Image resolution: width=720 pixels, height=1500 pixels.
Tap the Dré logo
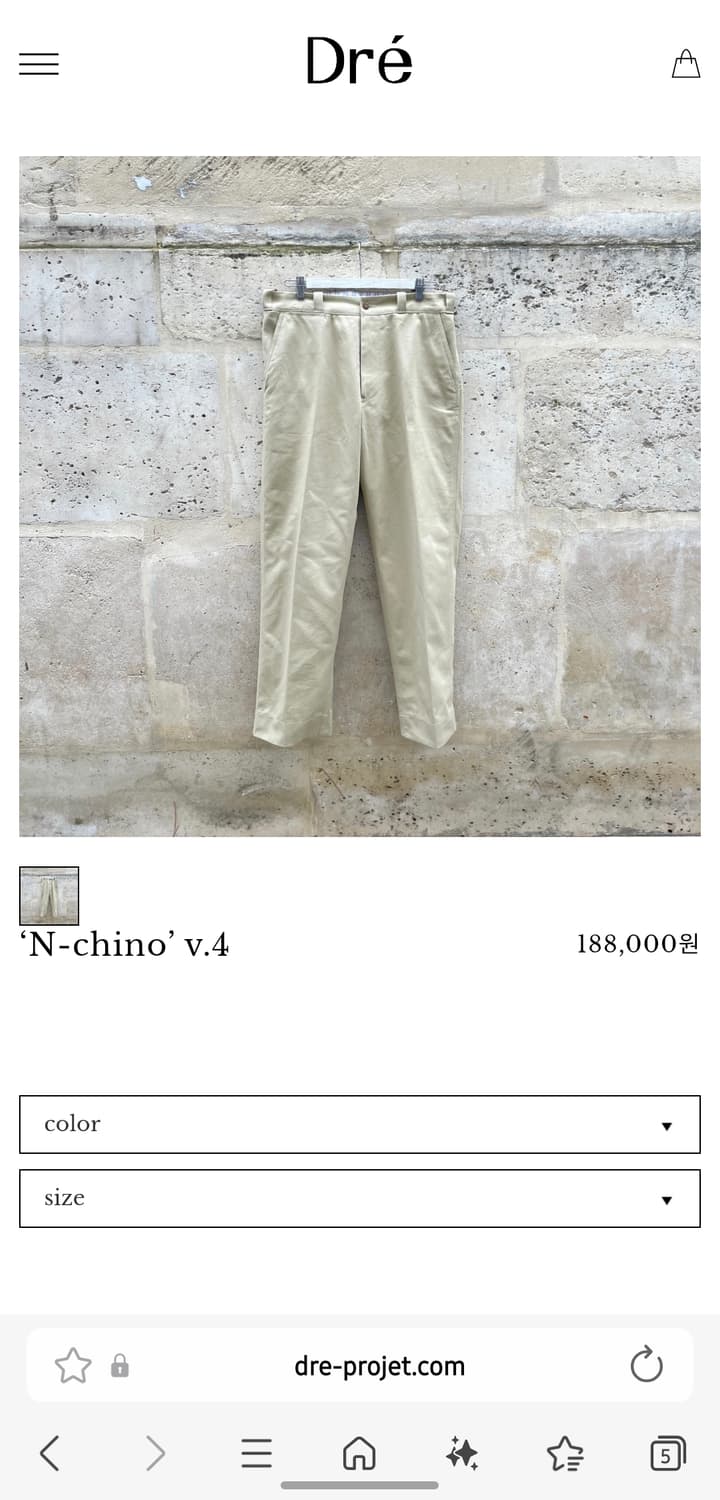tap(360, 62)
